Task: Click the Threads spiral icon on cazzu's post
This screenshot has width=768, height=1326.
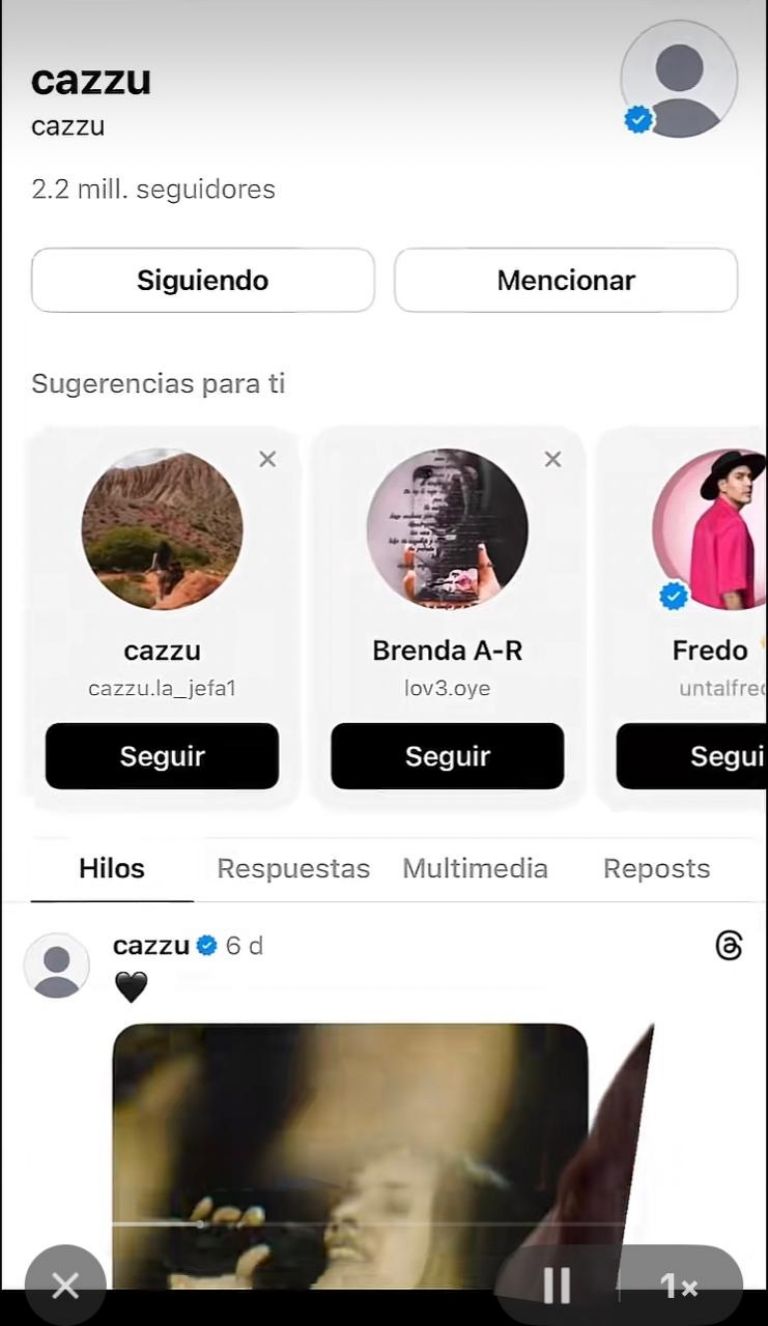Action: [729, 945]
